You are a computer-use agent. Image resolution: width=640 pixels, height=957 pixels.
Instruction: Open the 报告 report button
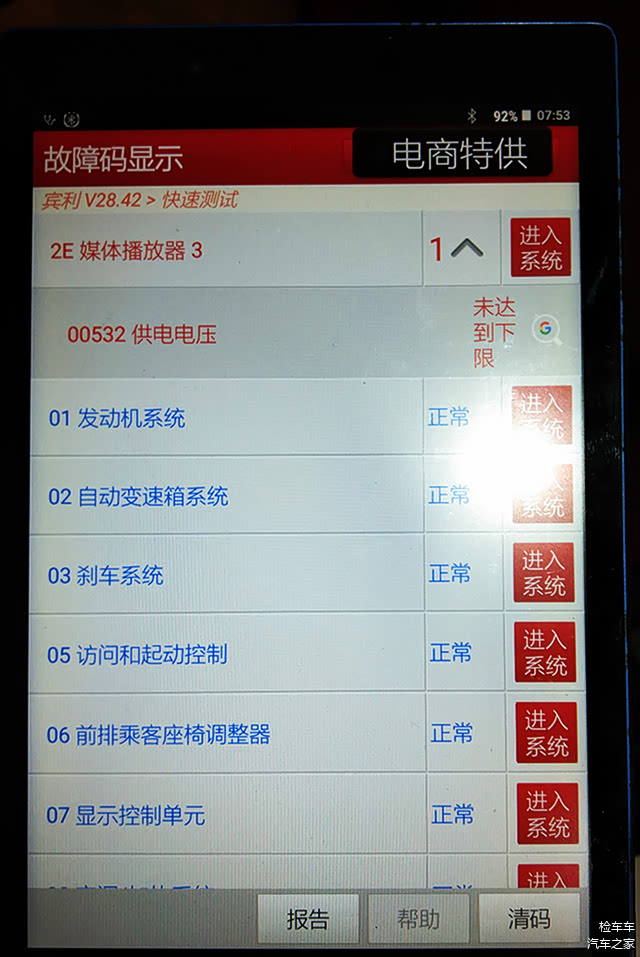308,919
